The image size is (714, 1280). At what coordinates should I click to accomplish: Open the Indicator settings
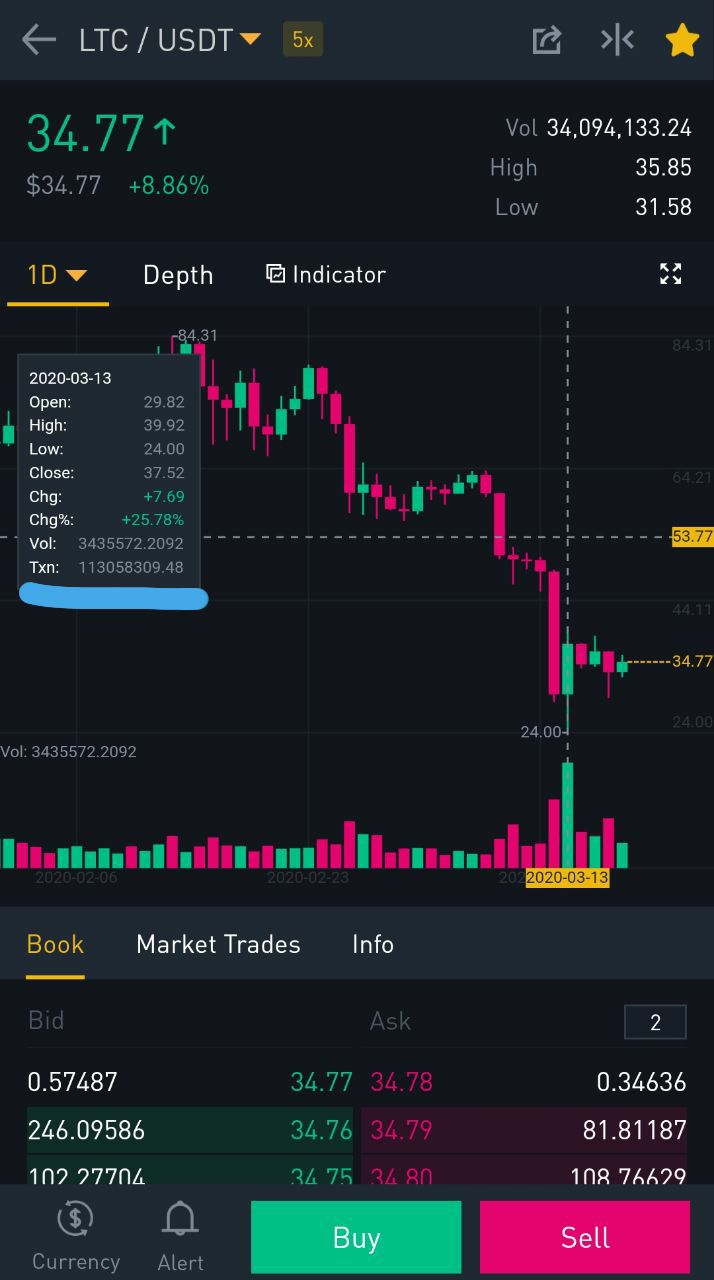(x=326, y=274)
